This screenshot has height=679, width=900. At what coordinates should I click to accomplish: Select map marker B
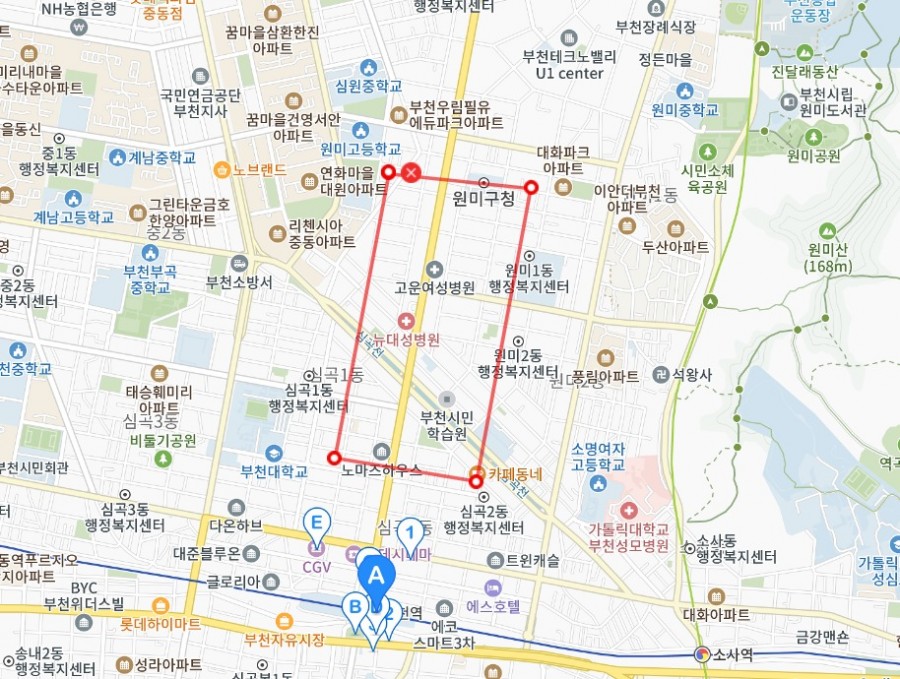(x=353, y=607)
